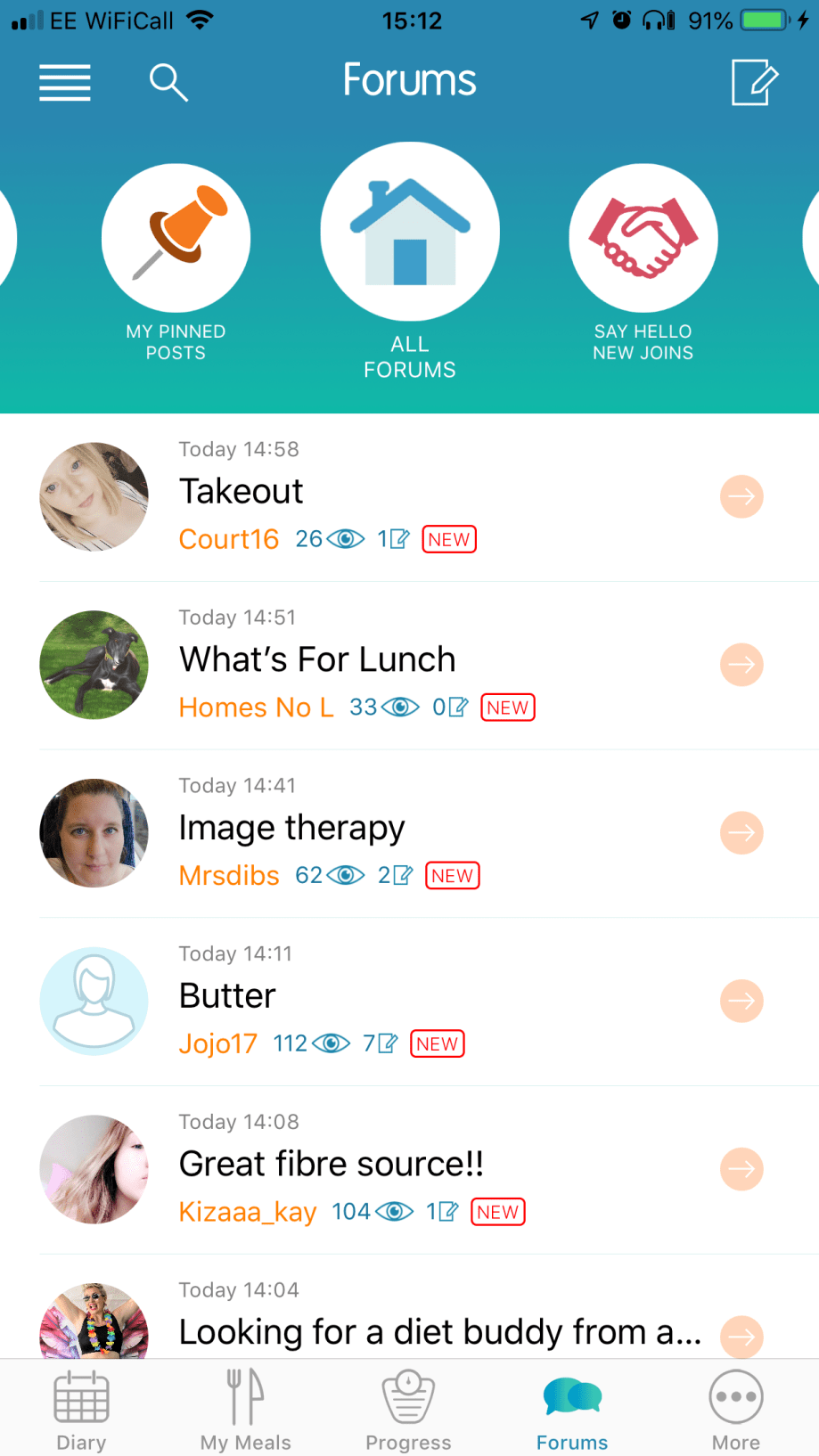Open the What's For Lunch thread
This screenshot has height=1456, width=819.
tap(317, 660)
